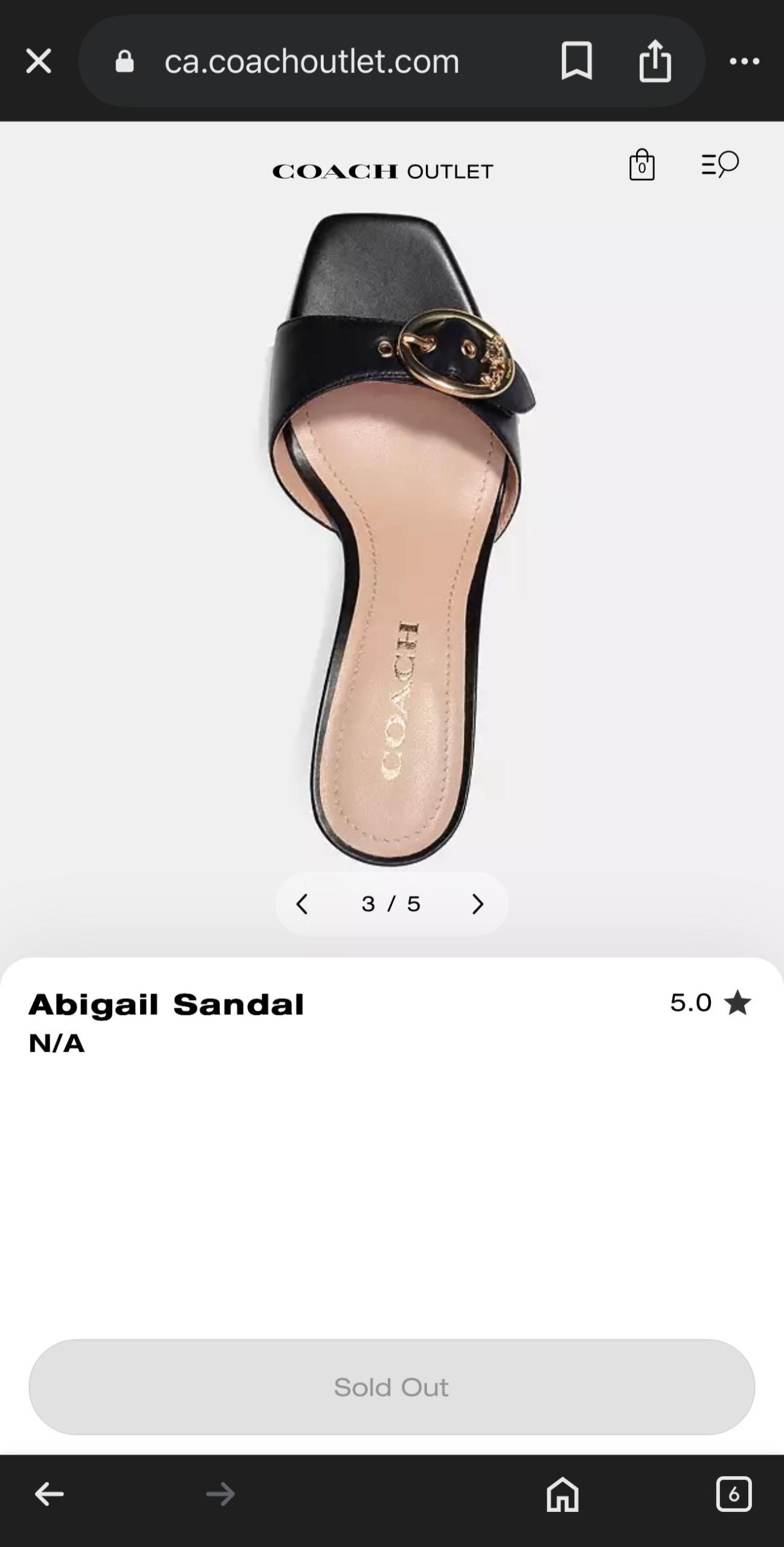Select the address bar URL
This screenshot has height=1547, width=784.
pos(312,60)
